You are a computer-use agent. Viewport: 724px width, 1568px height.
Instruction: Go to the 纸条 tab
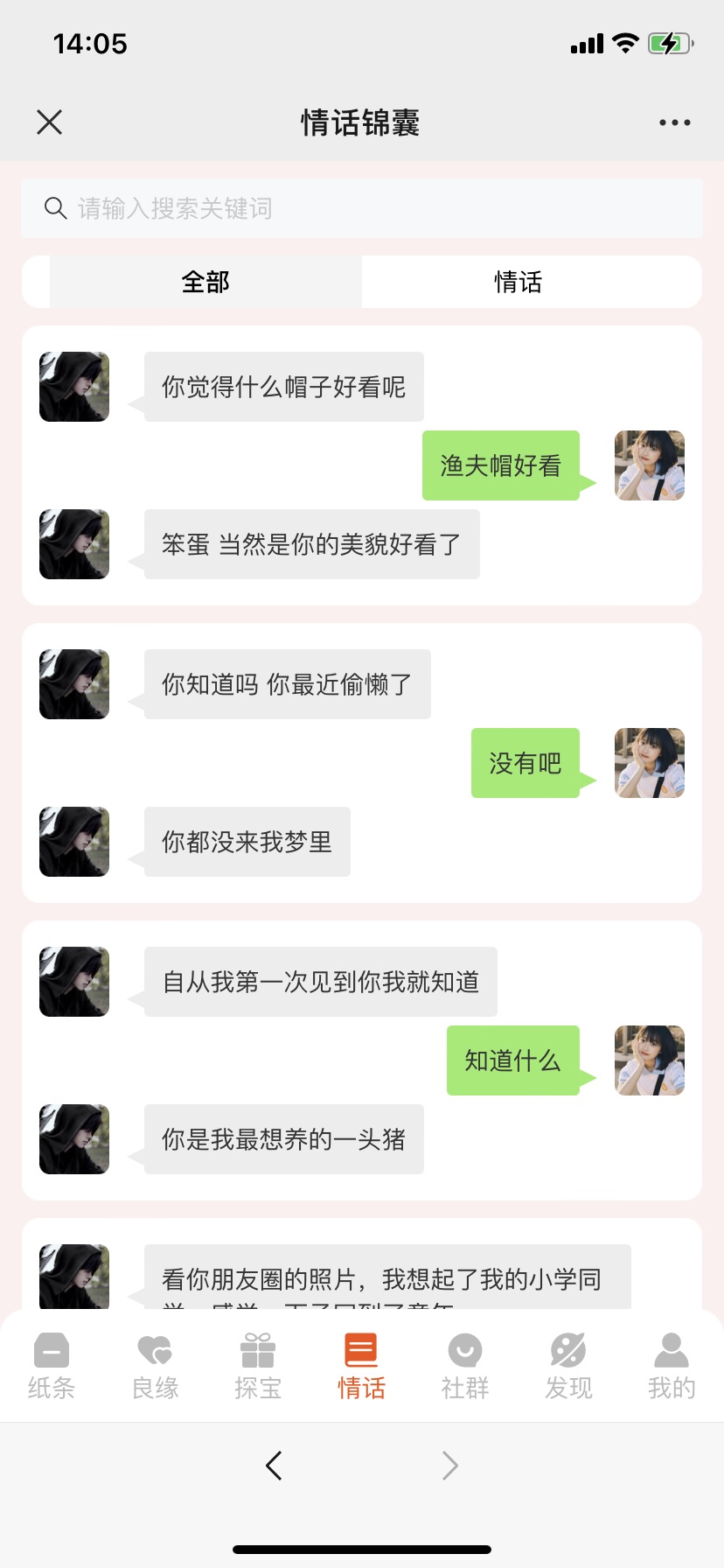tap(52, 1365)
